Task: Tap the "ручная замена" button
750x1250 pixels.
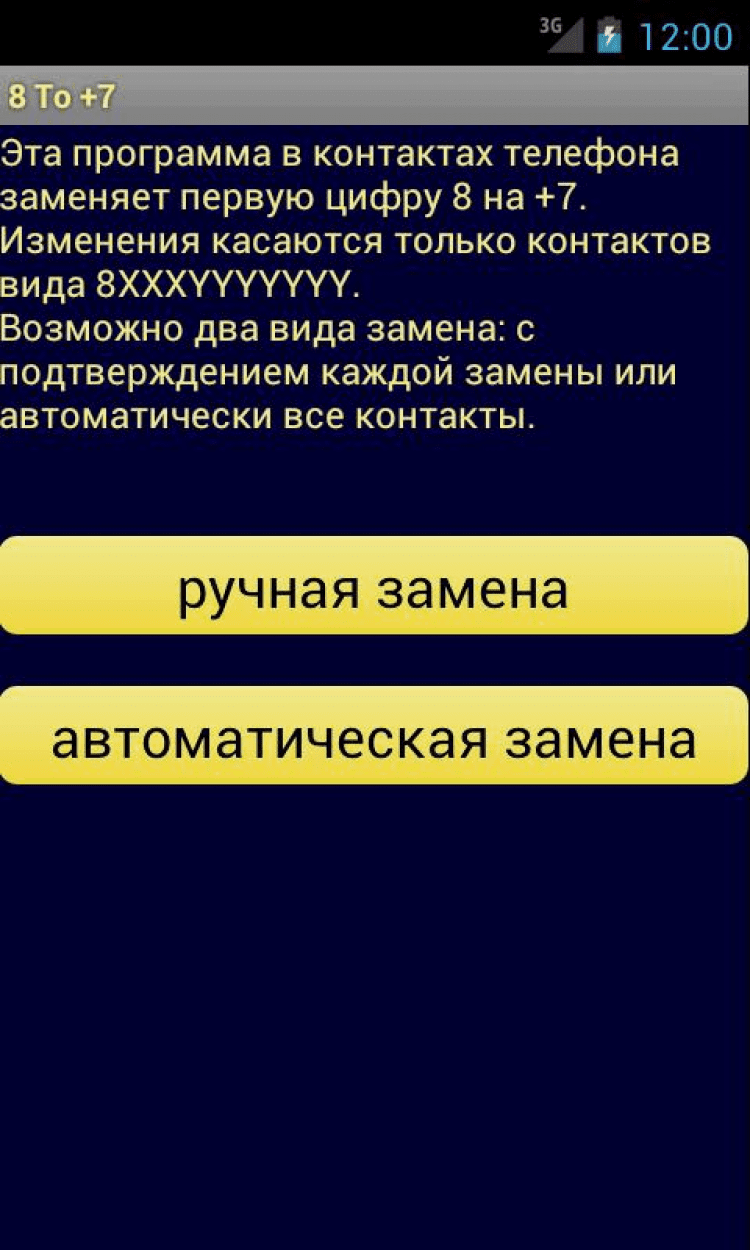Action: click(374, 586)
